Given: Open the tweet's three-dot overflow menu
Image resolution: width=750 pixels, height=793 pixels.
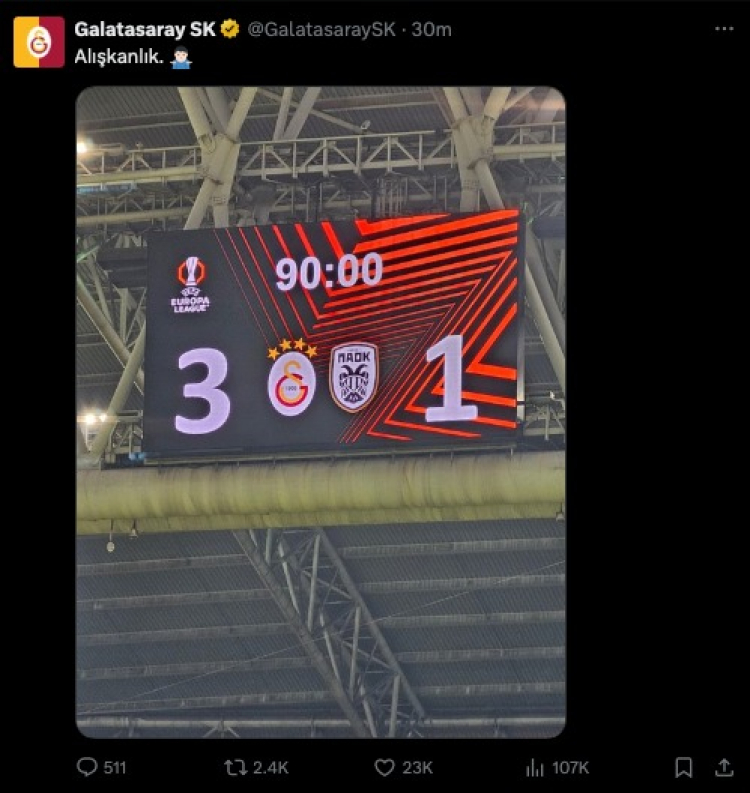Looking at the screenshot, I should (x=724, y=29).
